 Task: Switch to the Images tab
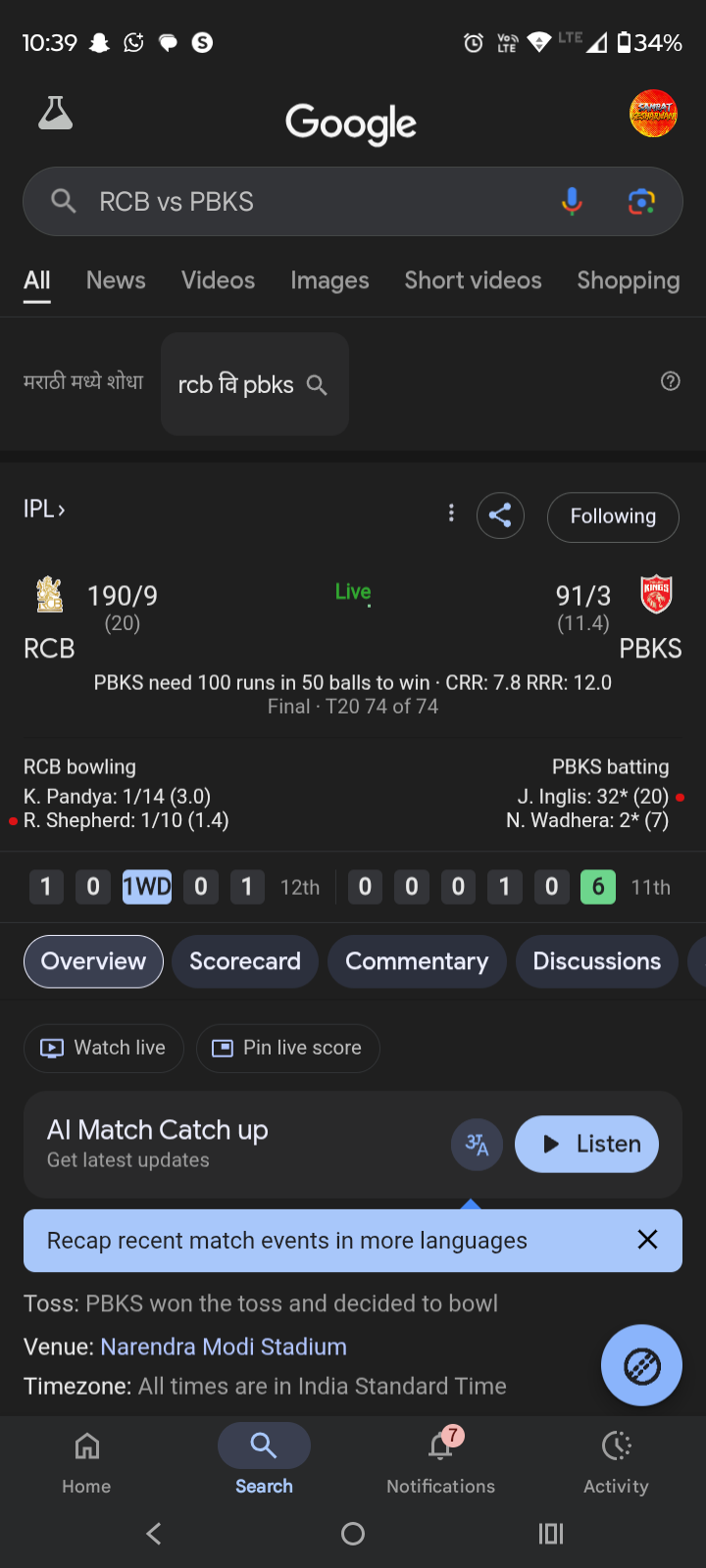(x=329, y=280)
